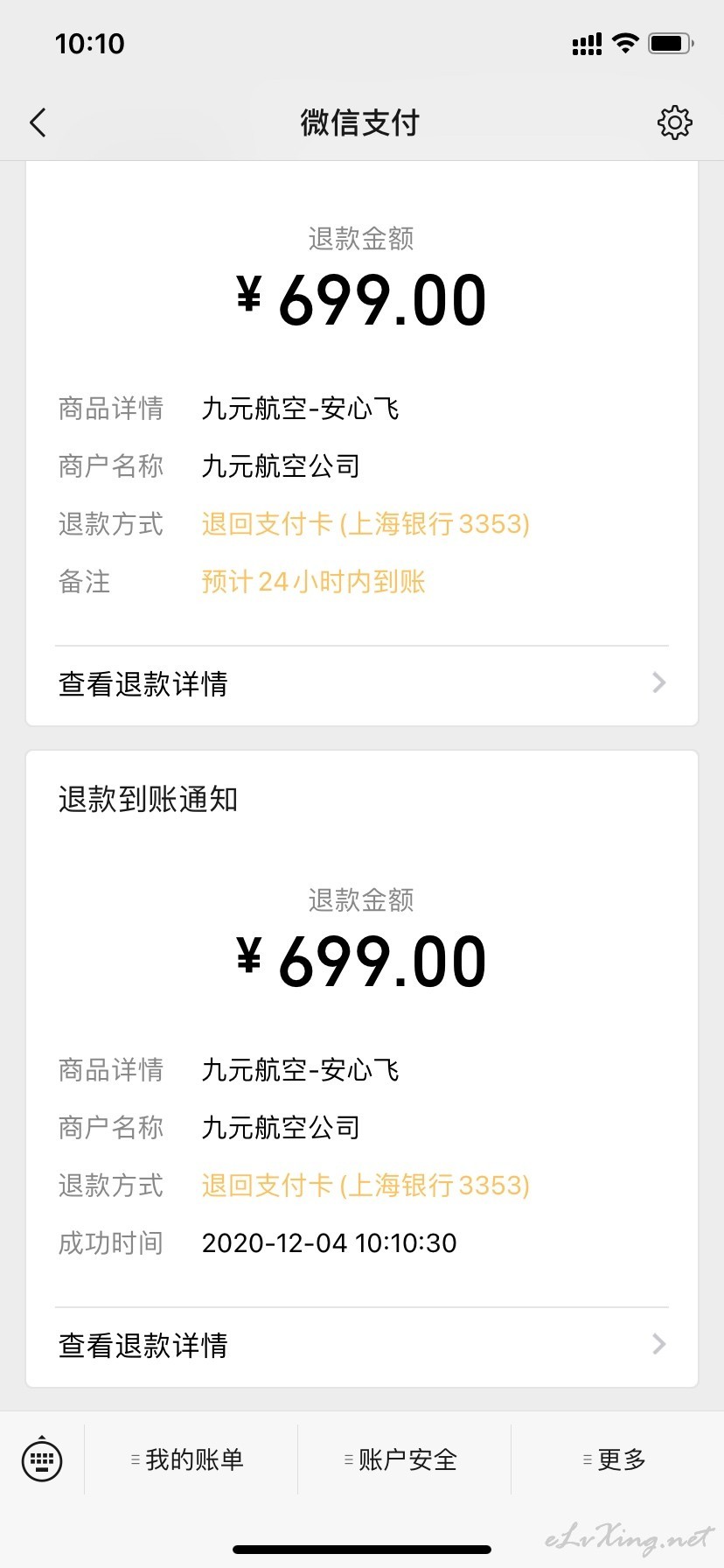Open the 我的账单 menu

[191, 1459]
